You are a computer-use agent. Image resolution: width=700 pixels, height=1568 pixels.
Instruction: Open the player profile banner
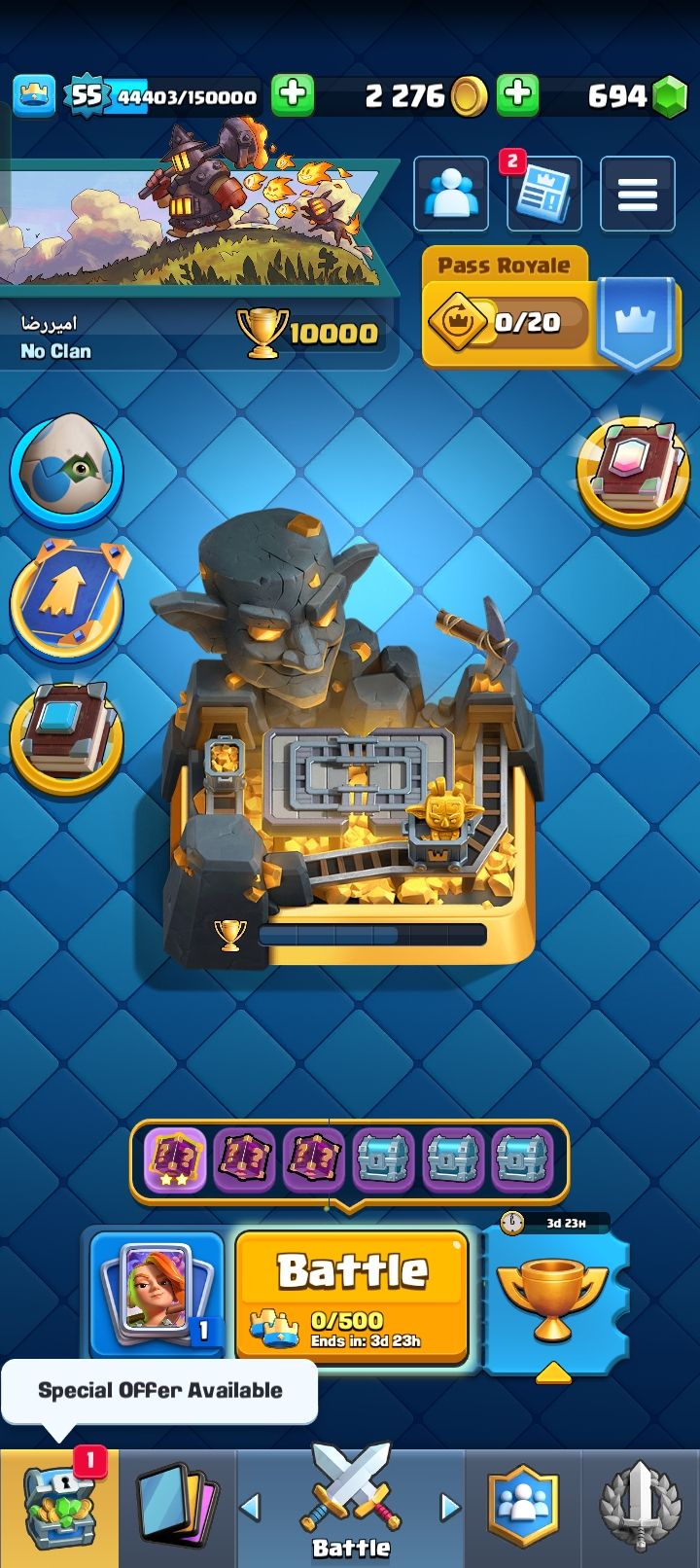click(x=199, y=263)
